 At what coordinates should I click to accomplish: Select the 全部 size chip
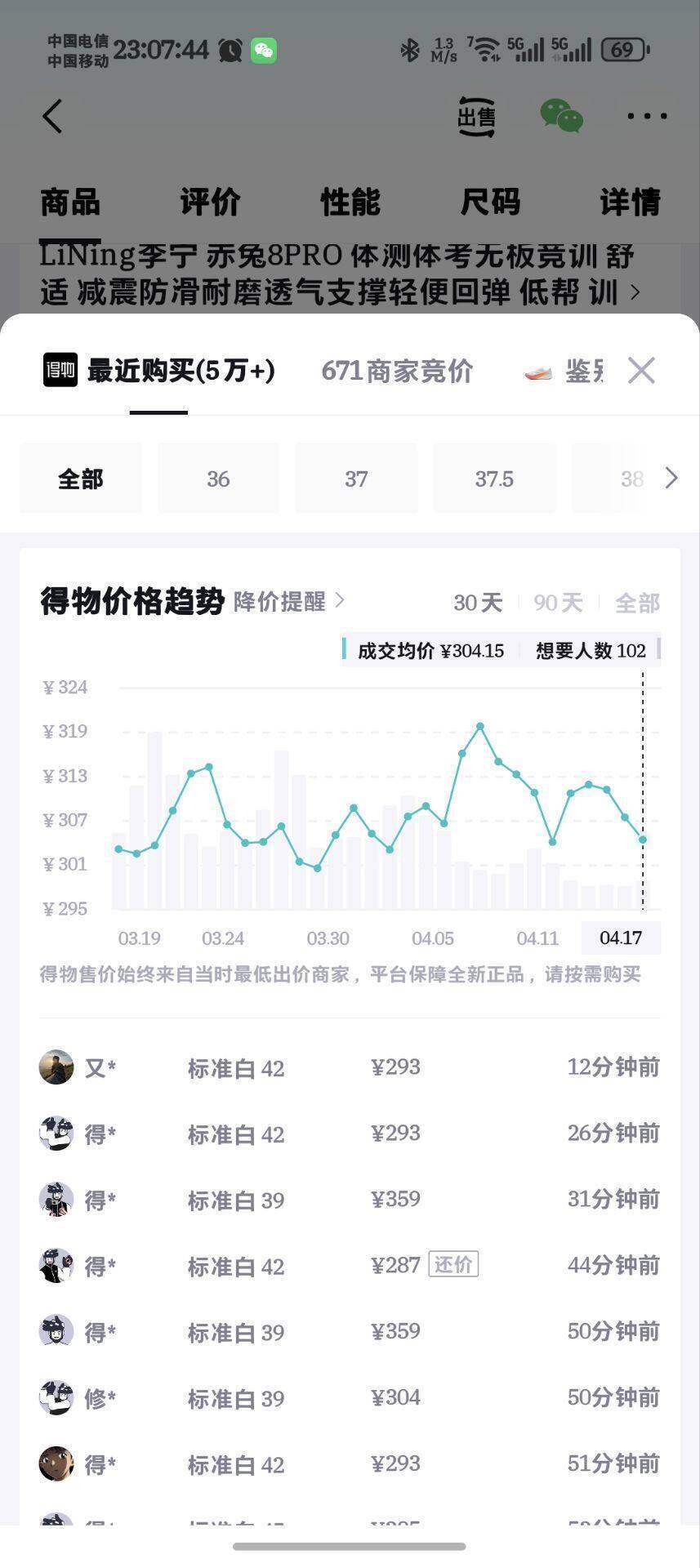80,479
